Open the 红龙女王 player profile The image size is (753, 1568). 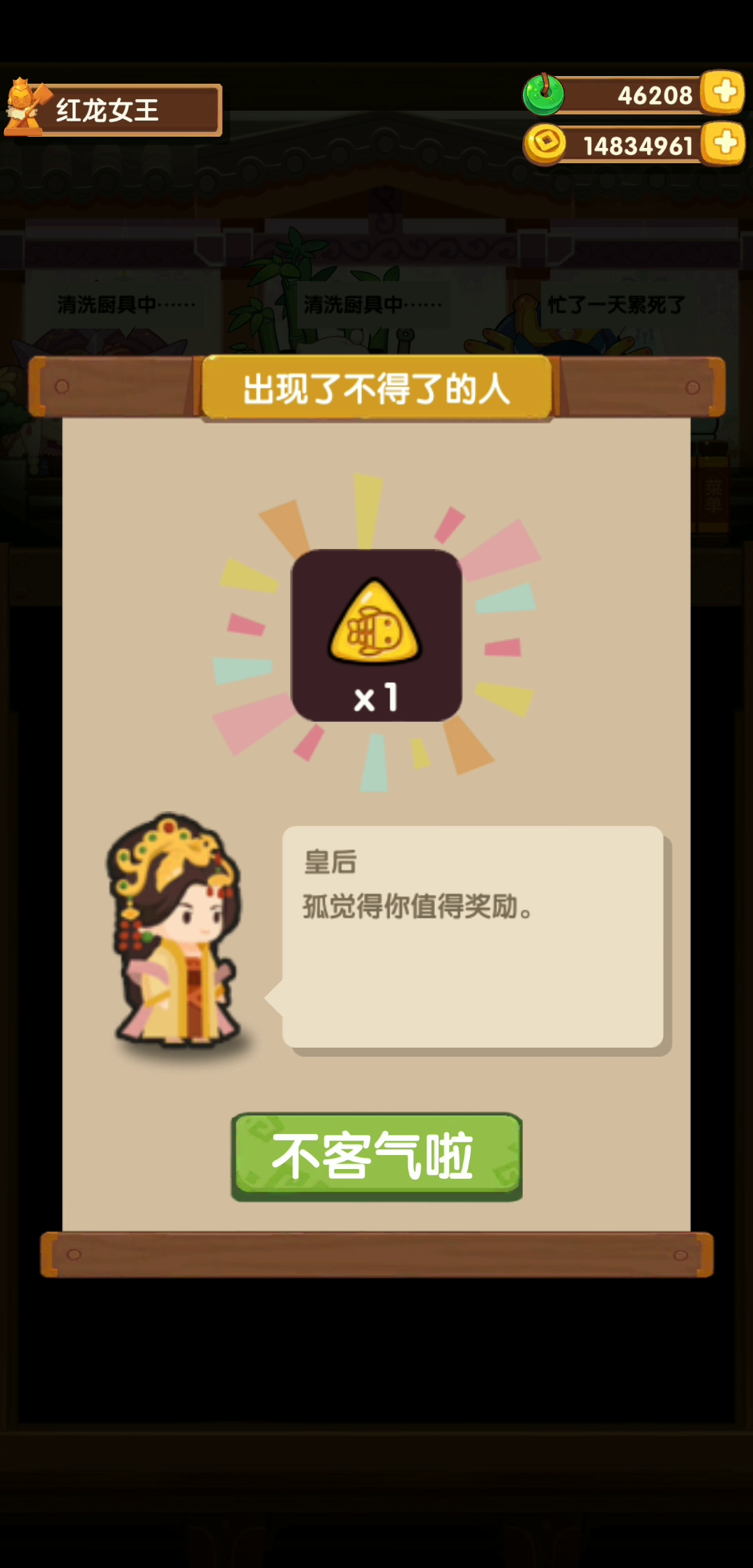click(x=112, y=110)
